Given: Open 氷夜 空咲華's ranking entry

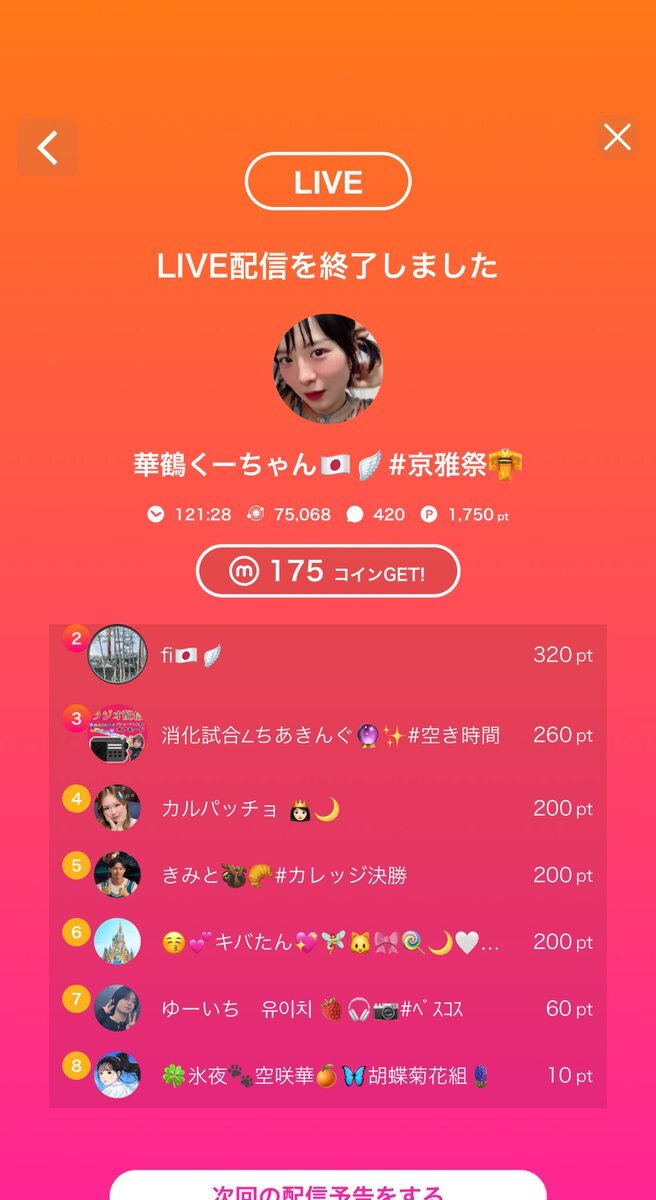Looking at the screenshot, I should [328, 1076].
